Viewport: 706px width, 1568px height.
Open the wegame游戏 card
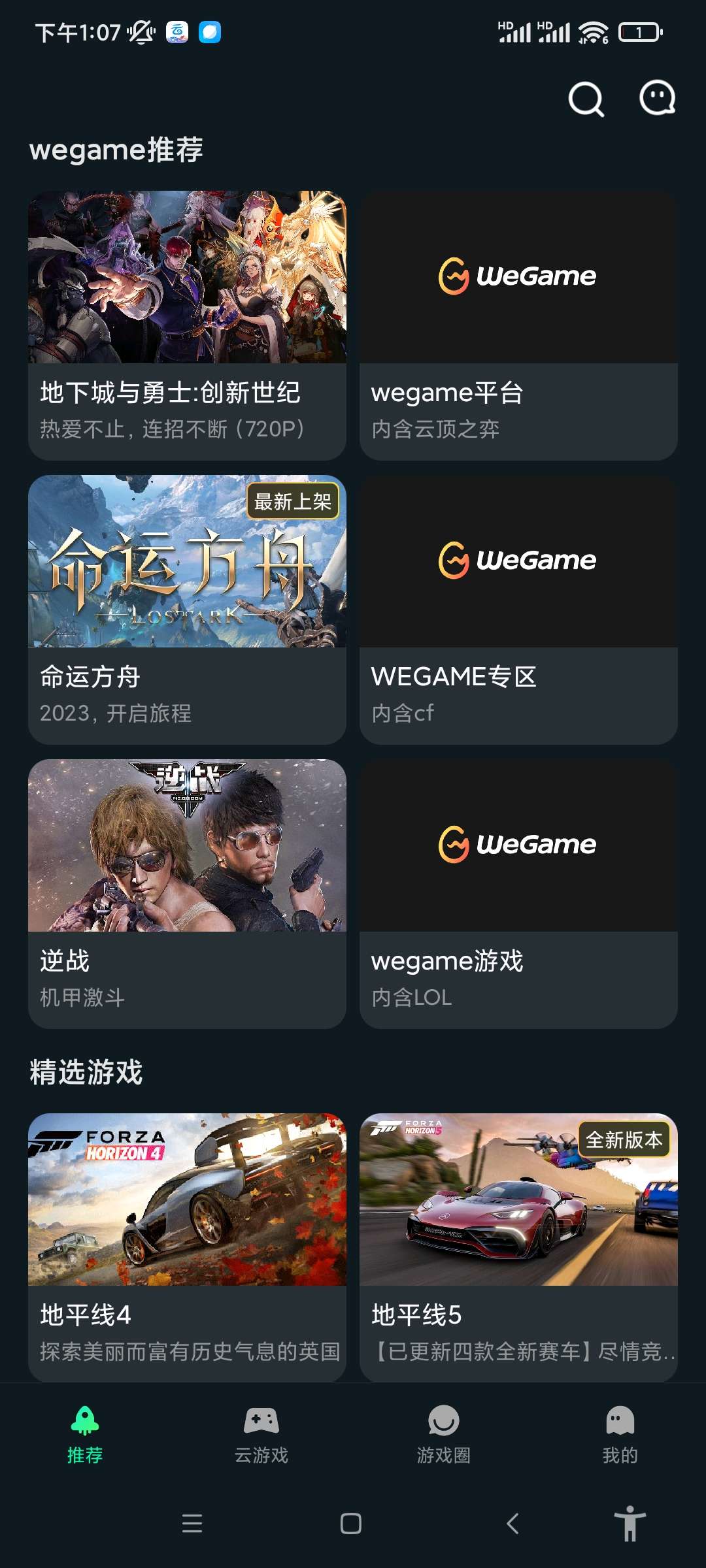(x=518, y=893)
